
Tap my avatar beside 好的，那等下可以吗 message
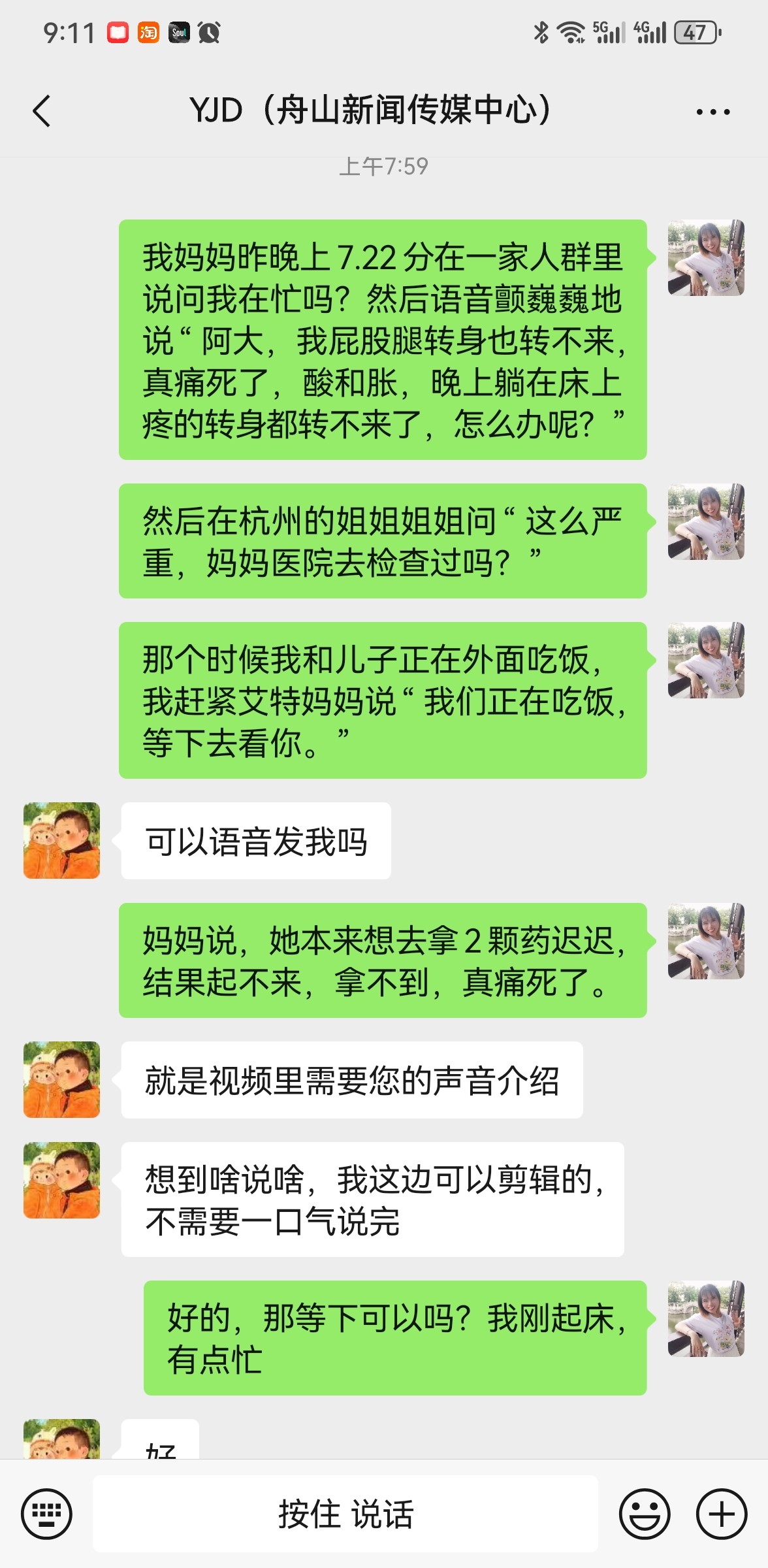point(706,1318)
